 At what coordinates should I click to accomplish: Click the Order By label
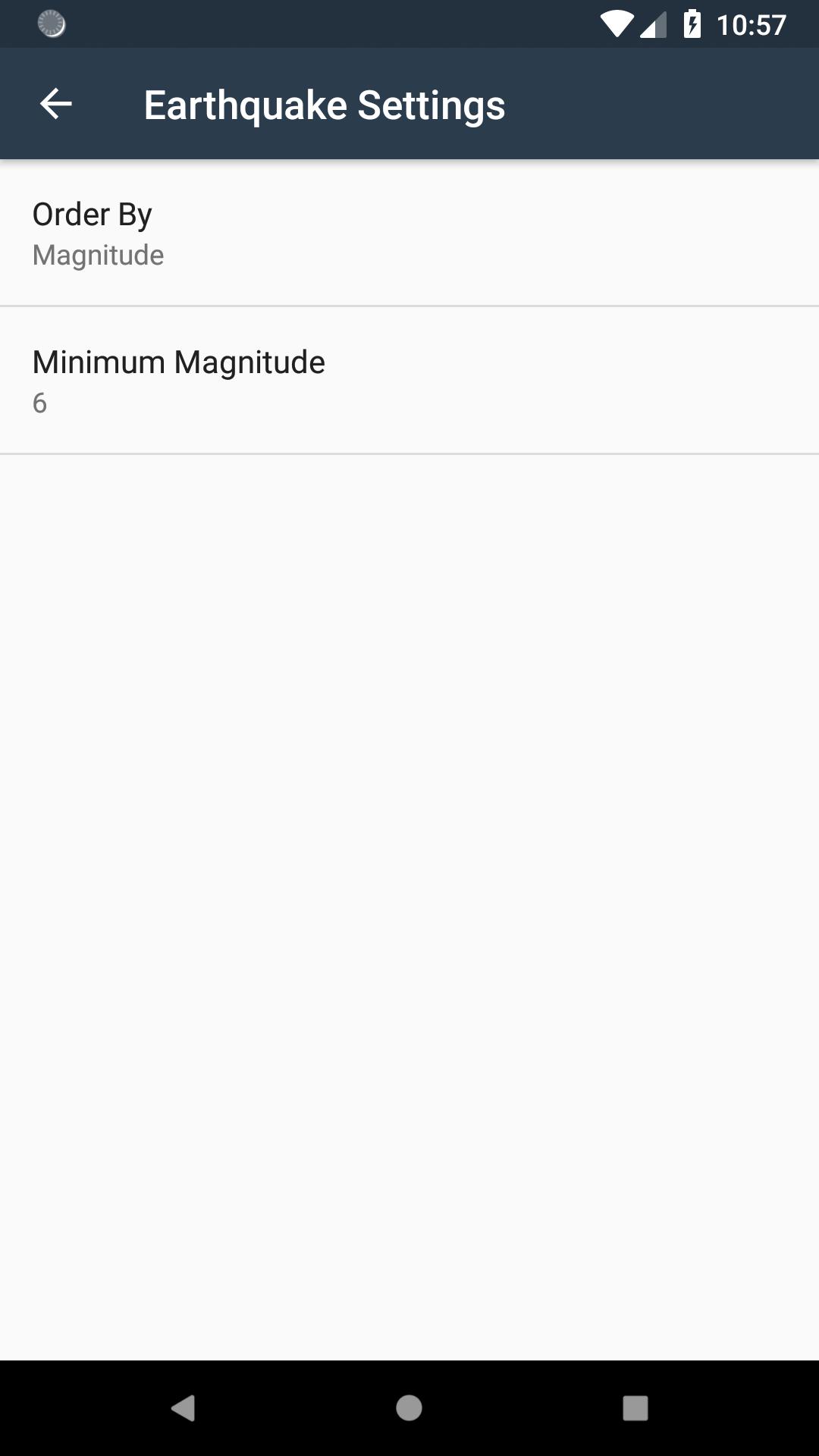(91, 214)
